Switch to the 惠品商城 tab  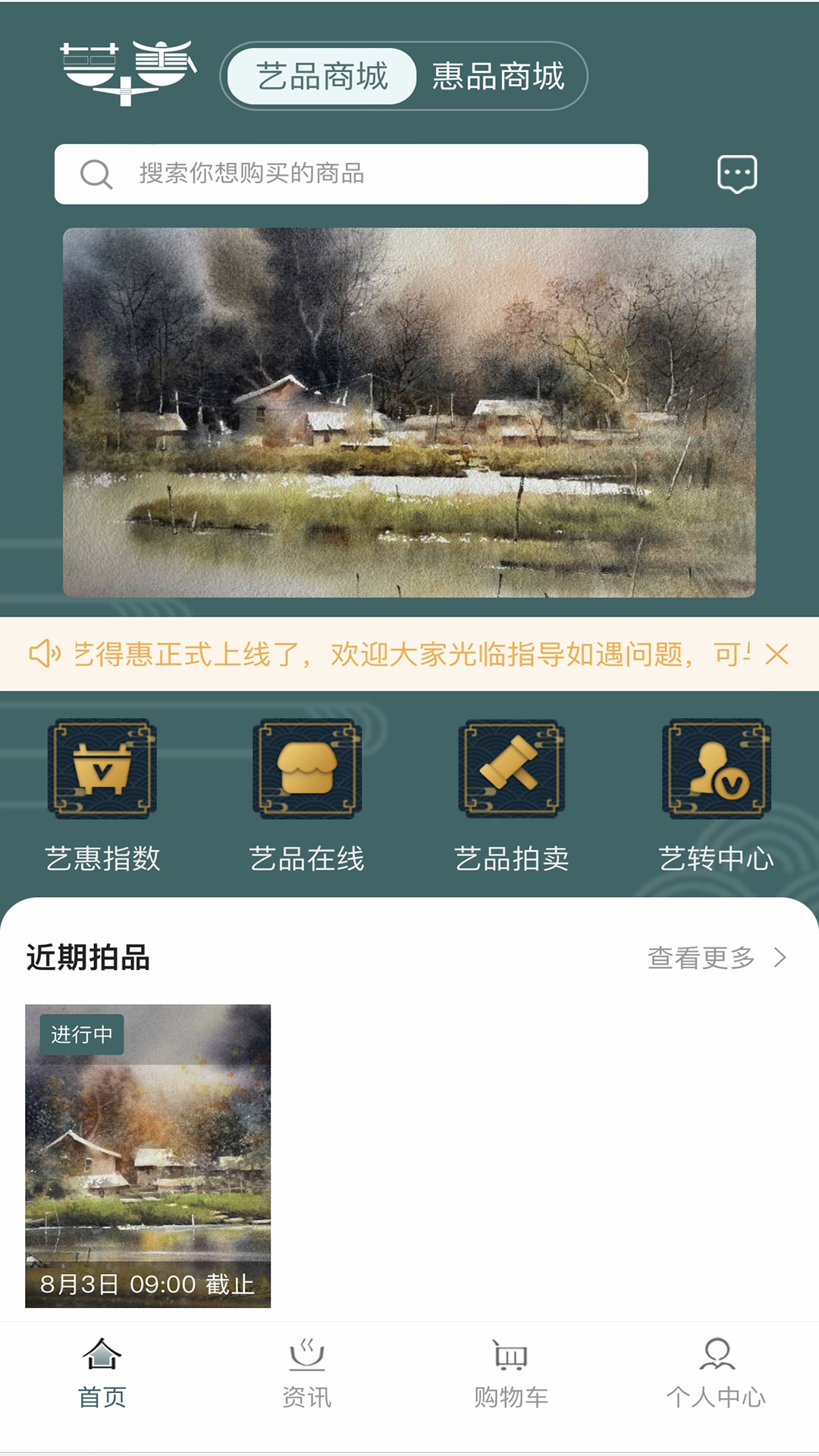pyautogui.click(x=498, y=77)
